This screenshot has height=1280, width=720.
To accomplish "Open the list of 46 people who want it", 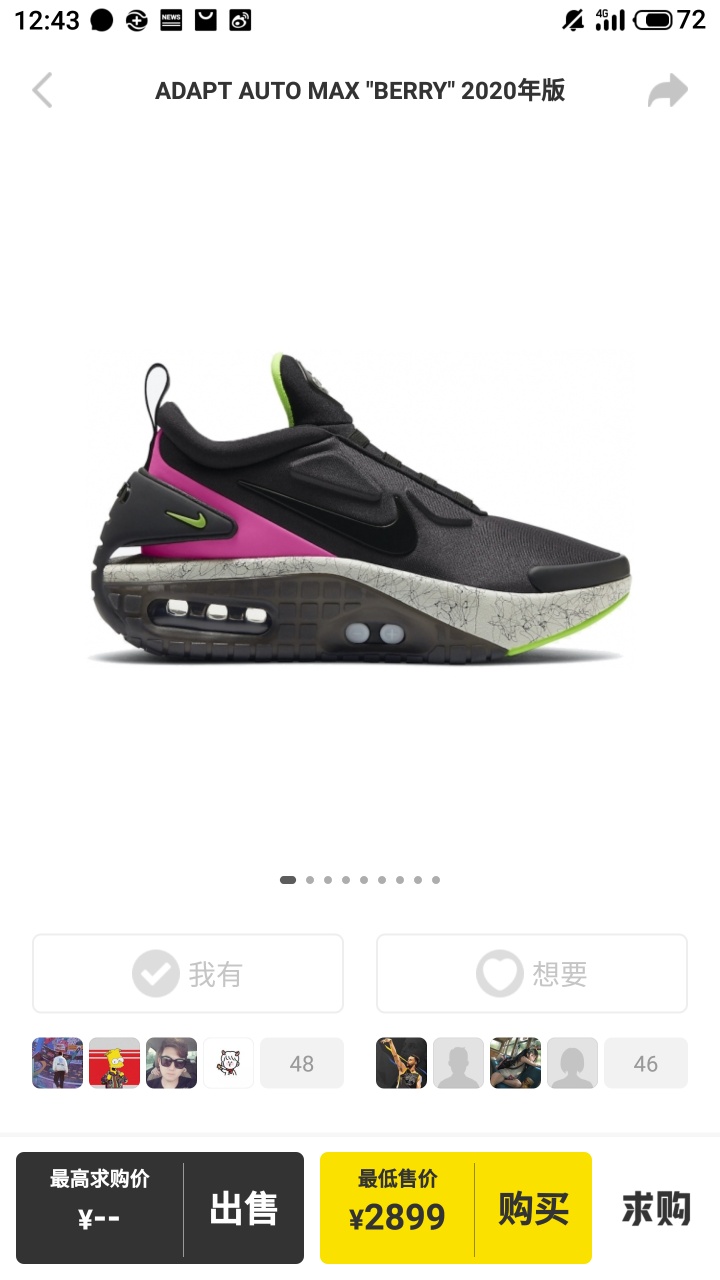I will (645, 1063).
